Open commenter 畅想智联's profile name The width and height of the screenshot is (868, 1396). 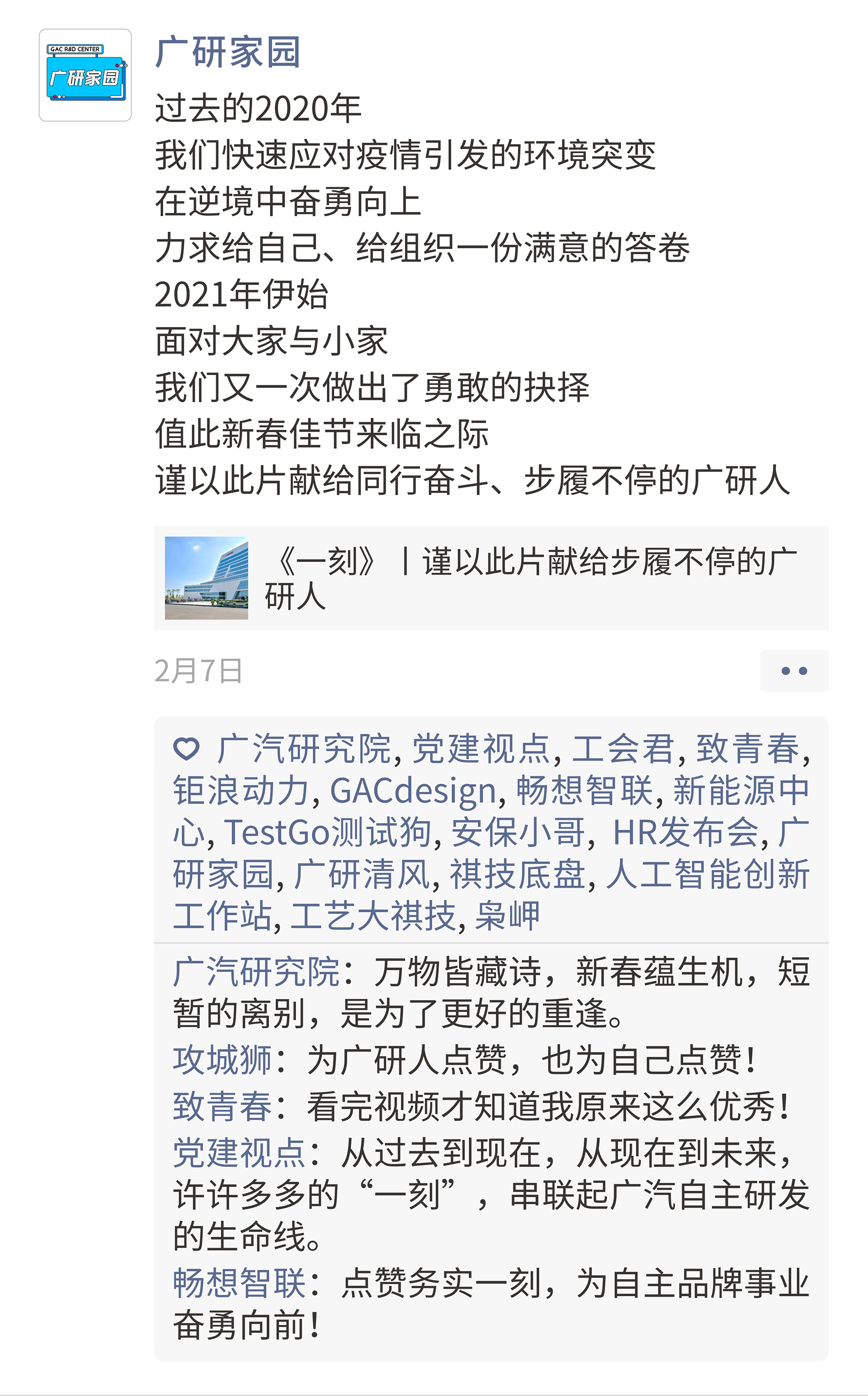tap(239, 1283)
